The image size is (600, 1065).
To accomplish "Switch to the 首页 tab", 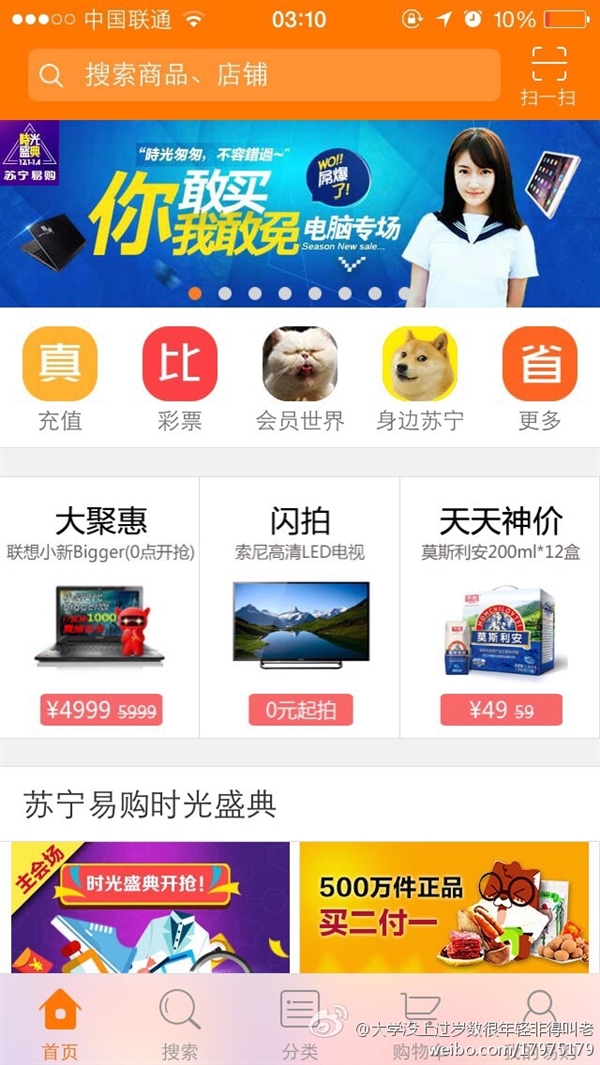I will 60,1022.
